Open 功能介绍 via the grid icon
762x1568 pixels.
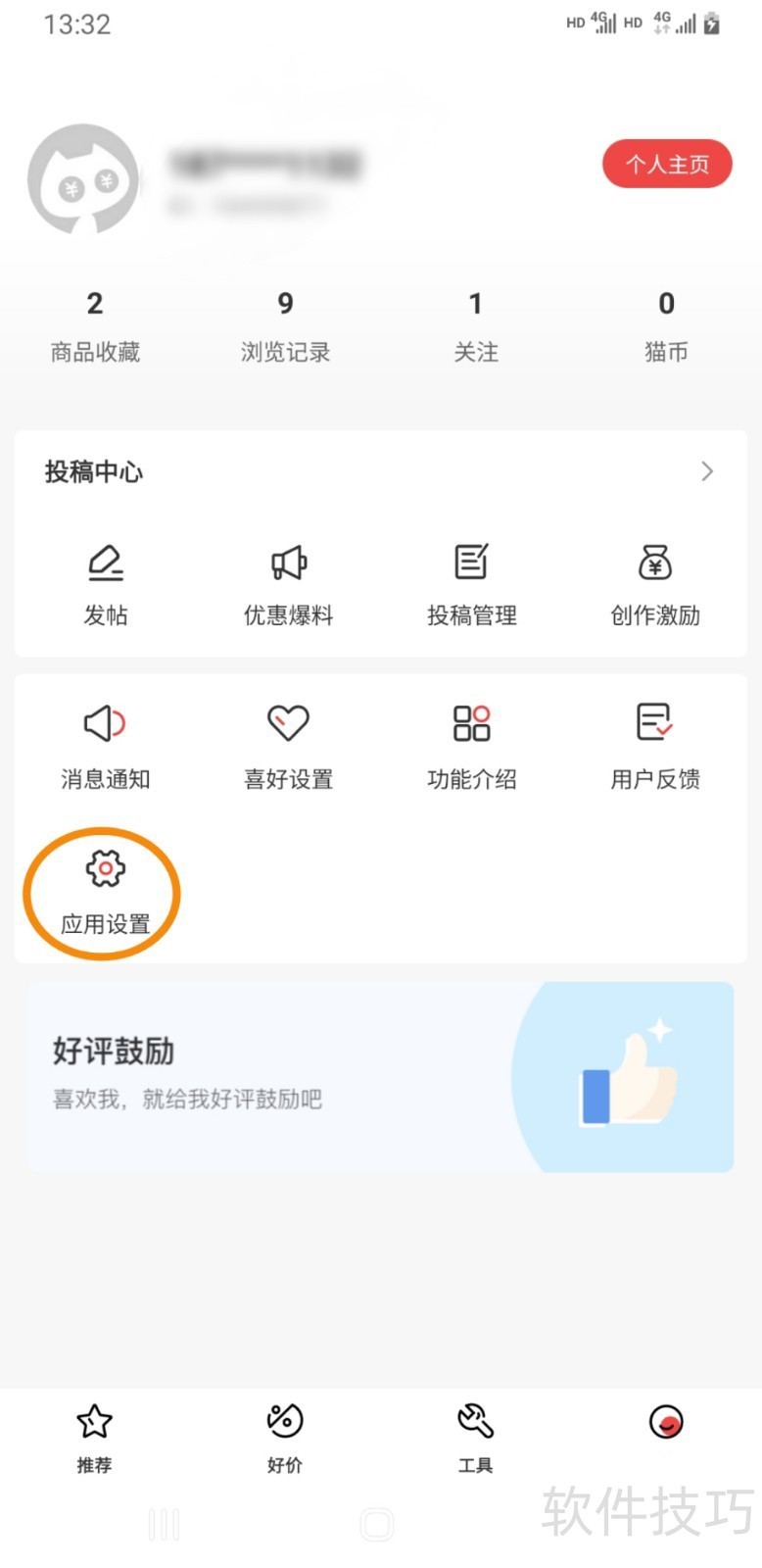[x=470, y=725]
